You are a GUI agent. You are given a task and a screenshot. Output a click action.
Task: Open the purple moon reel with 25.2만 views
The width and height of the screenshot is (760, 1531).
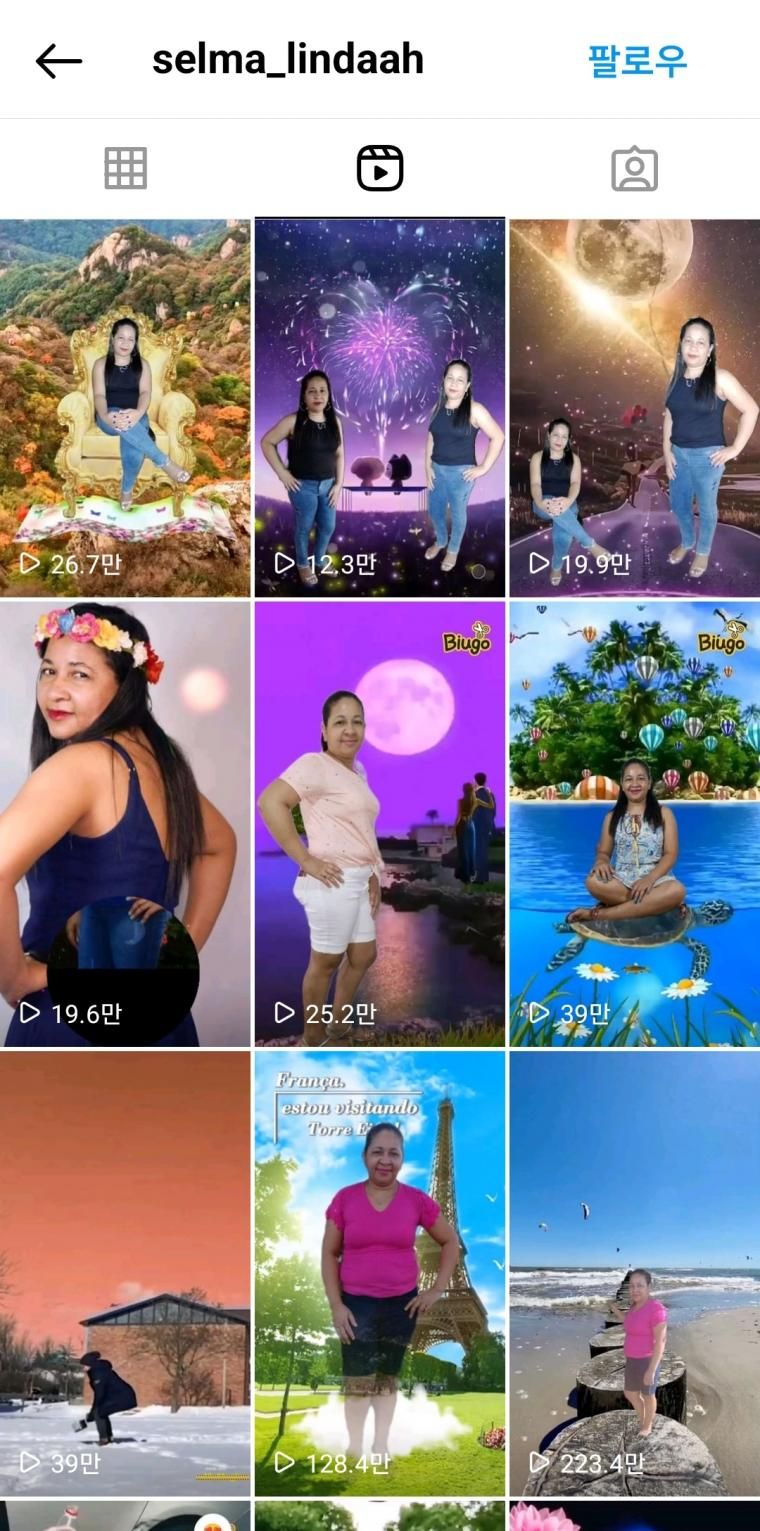click(x=380, y=823)
